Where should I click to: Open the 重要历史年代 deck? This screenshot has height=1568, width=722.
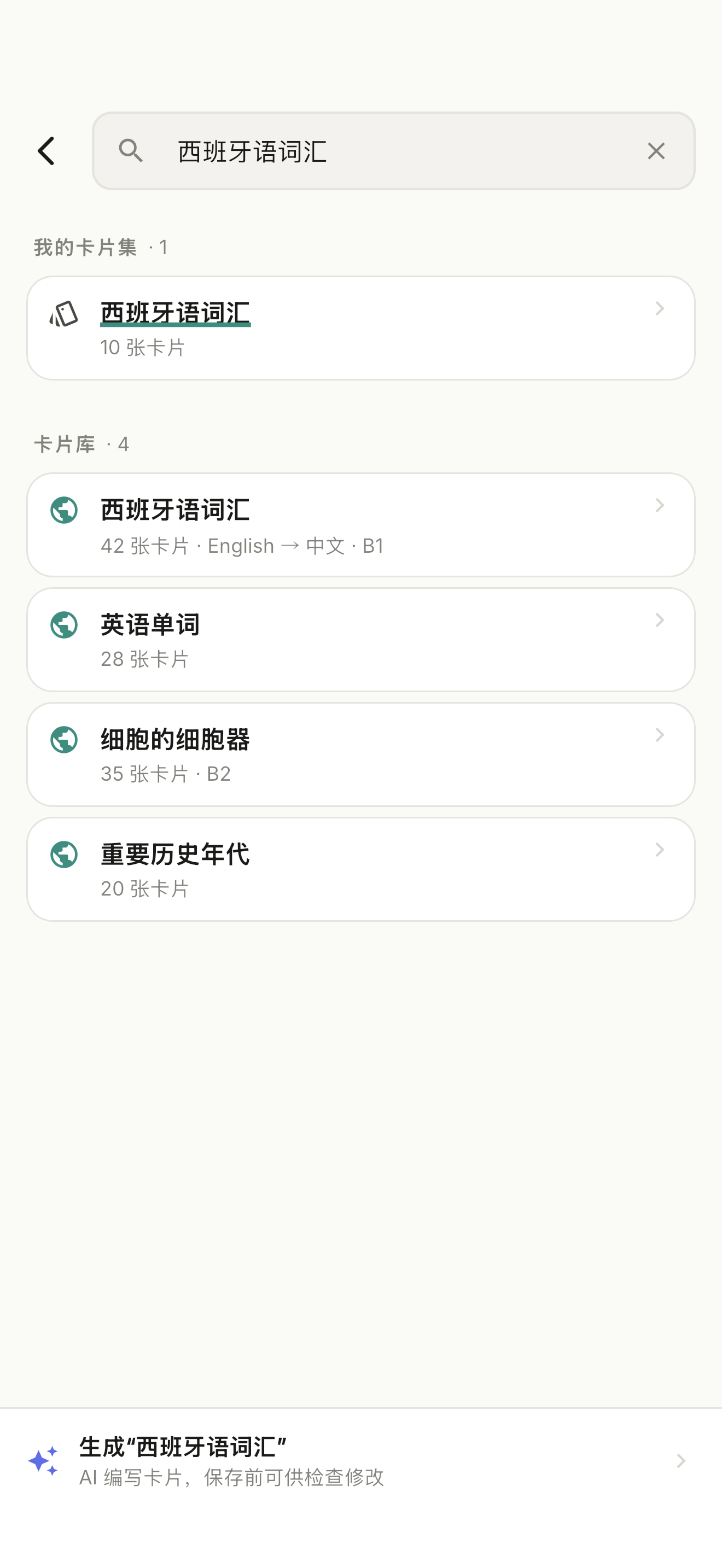pyautogui.click(x=361, y=869)
